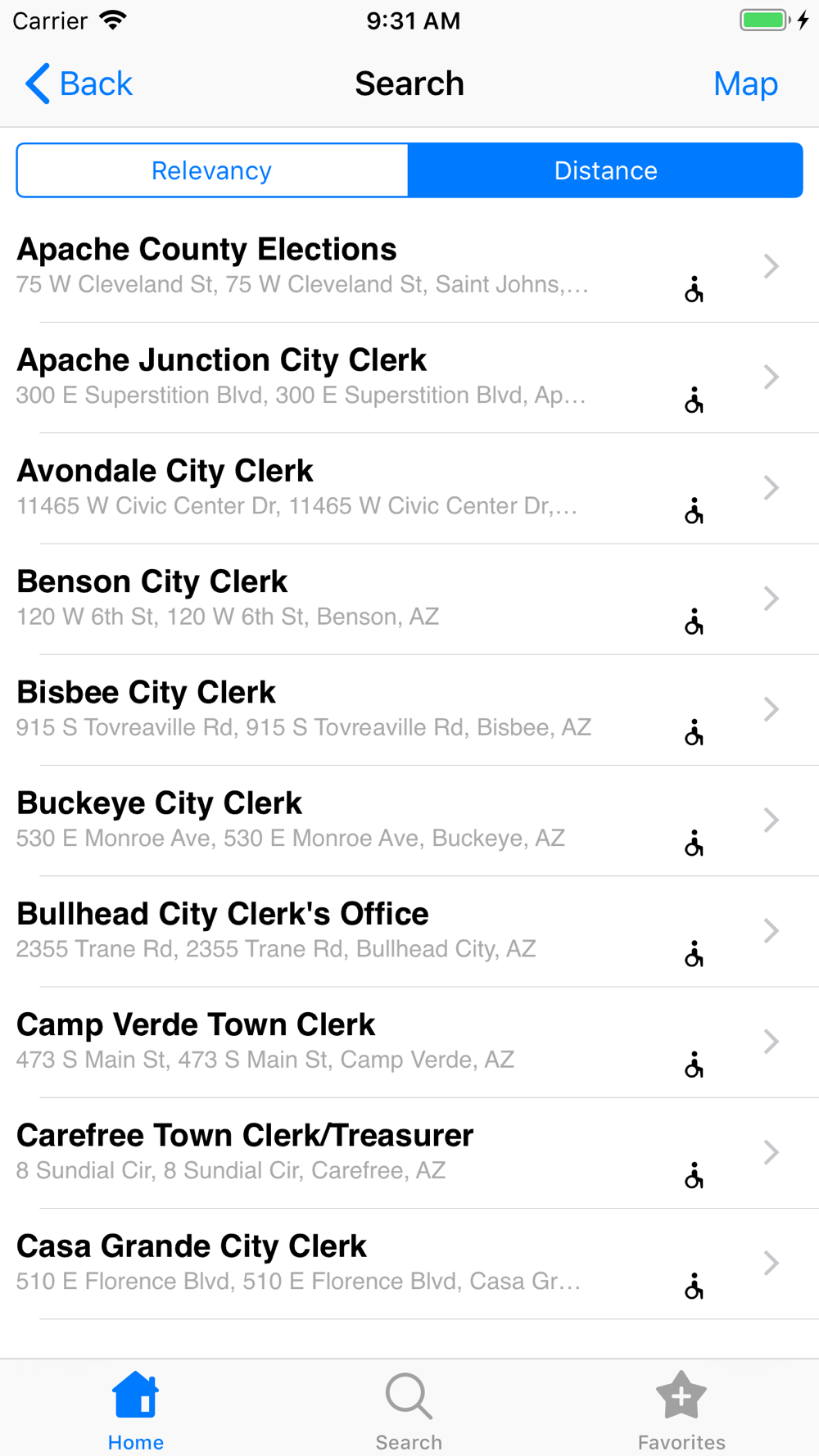Sort results by Relevancy
819x1456 pixels.
point(212,170)
